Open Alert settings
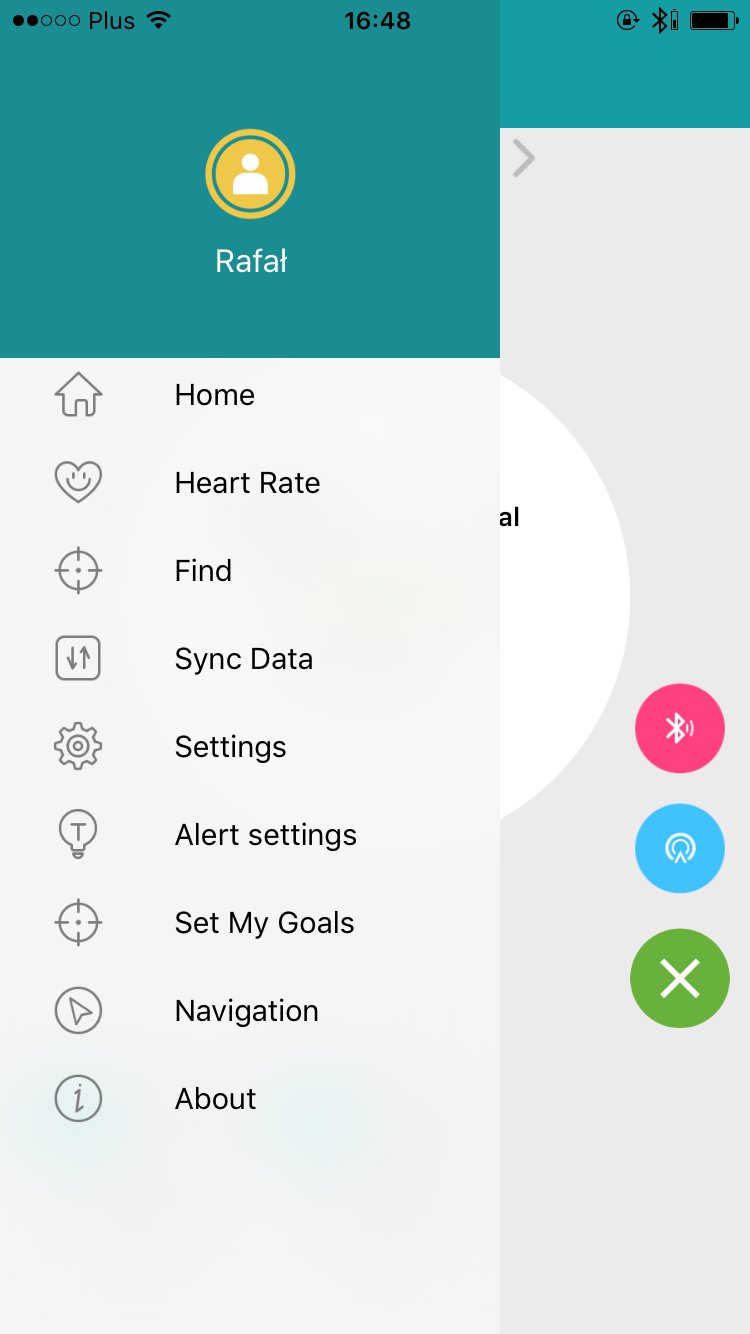750x1334 pixels. click(265, 835)
